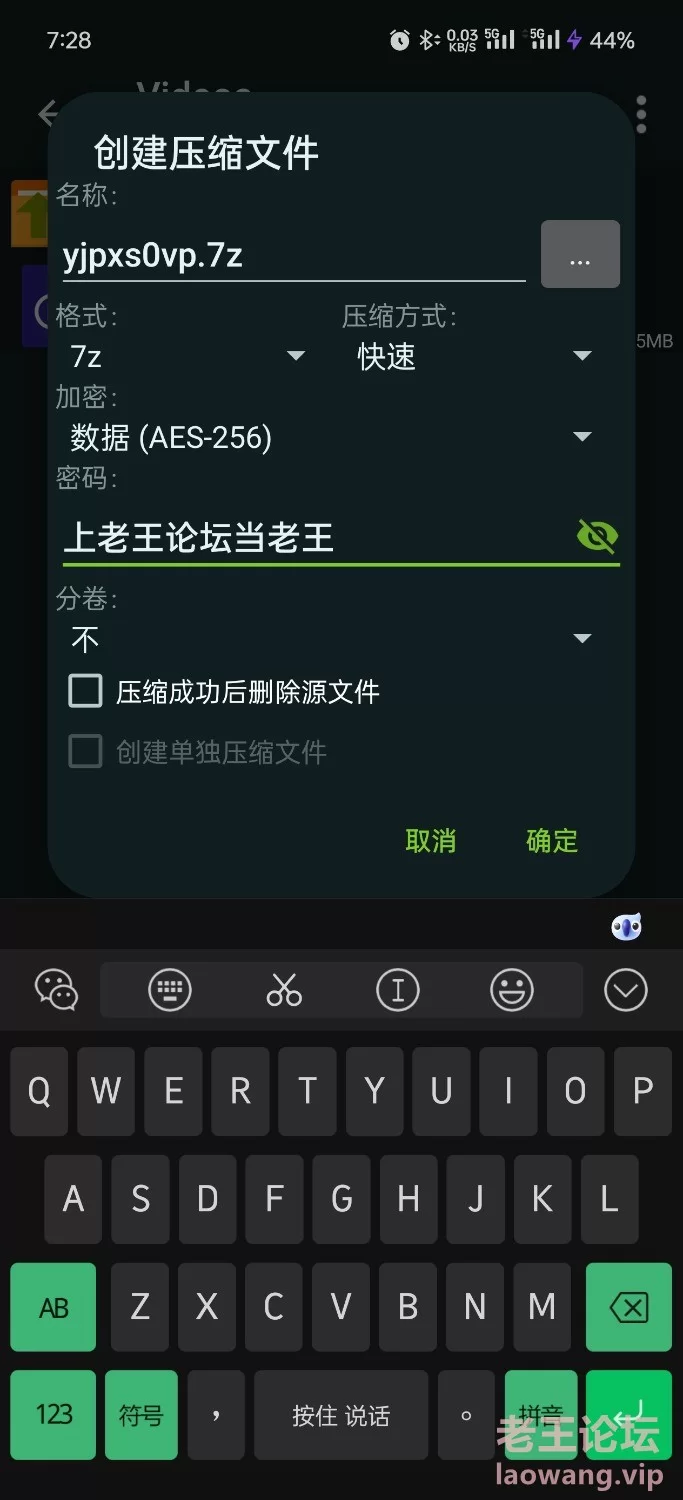
Task: Open the scissors clipboard tool on keyboard
Action: [284, 990]
